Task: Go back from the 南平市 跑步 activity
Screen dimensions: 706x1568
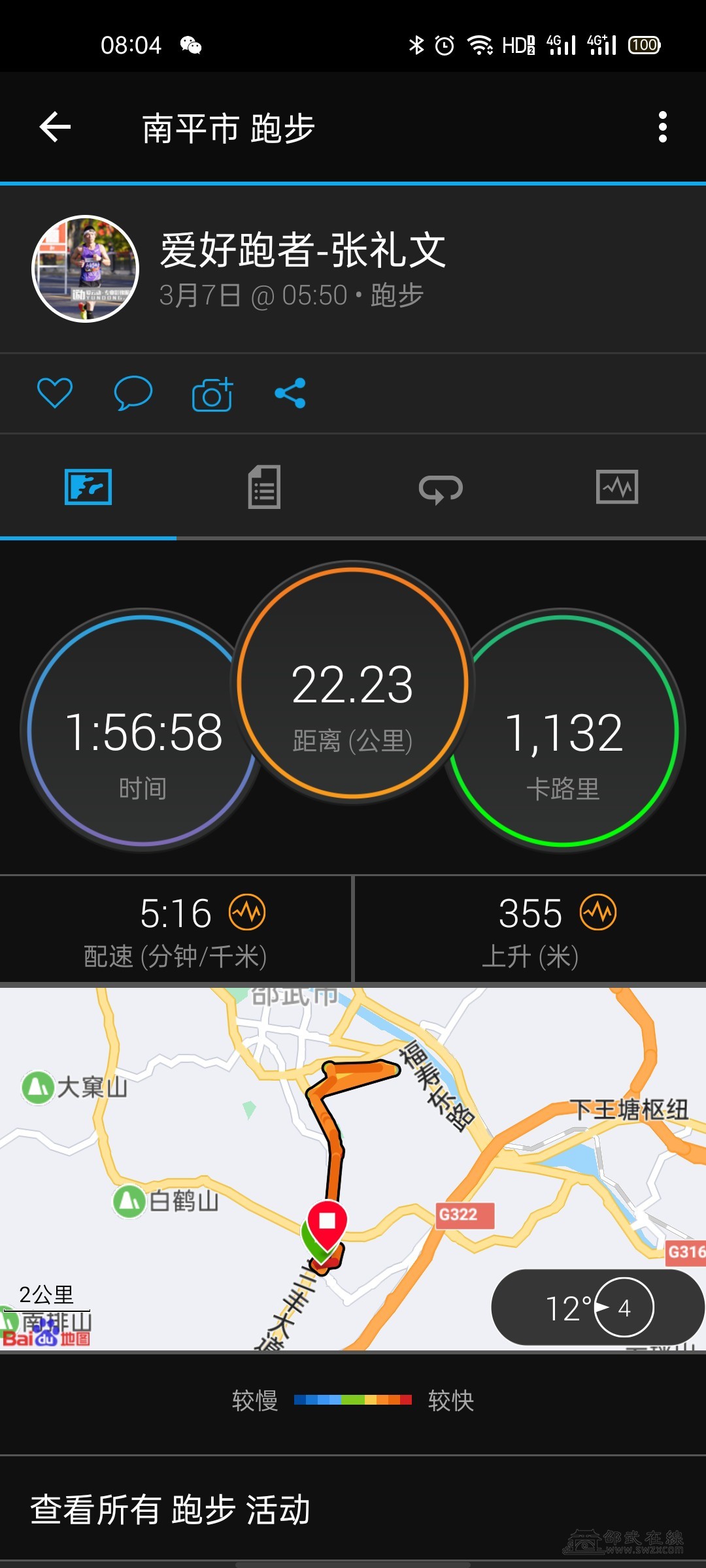Action: [x=55, y=127]
